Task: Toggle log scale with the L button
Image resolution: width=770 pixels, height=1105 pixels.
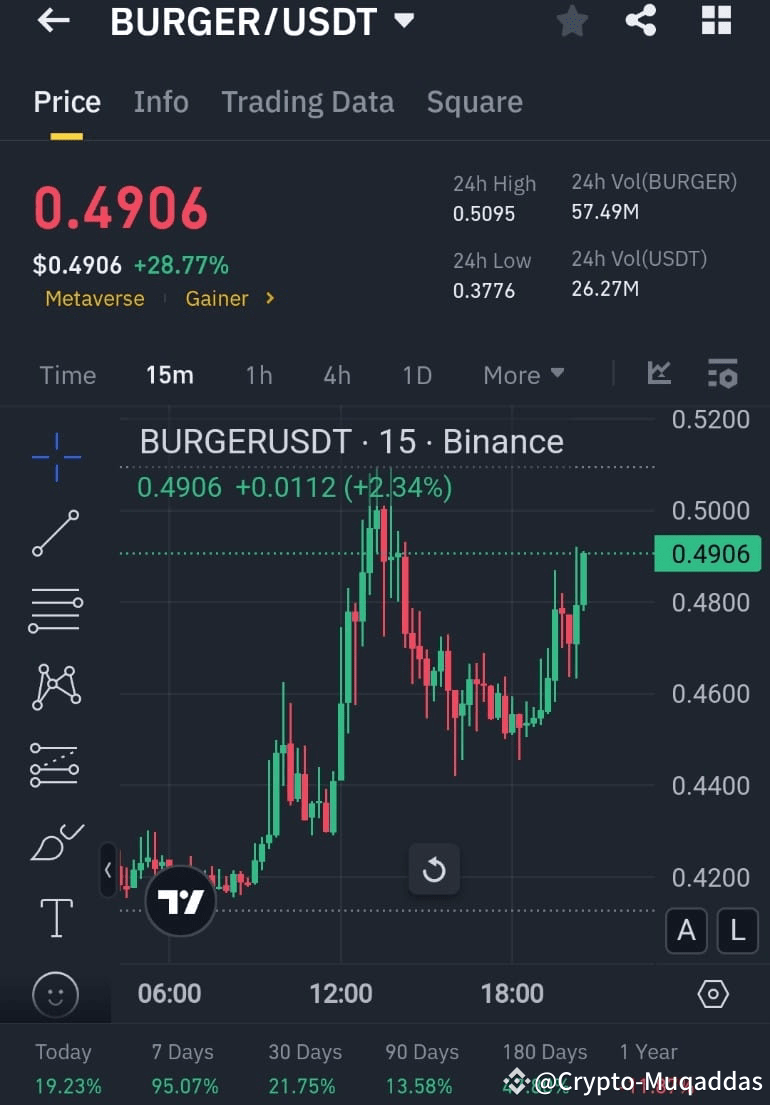Action: pyautogui.click(x=737, y=930)
